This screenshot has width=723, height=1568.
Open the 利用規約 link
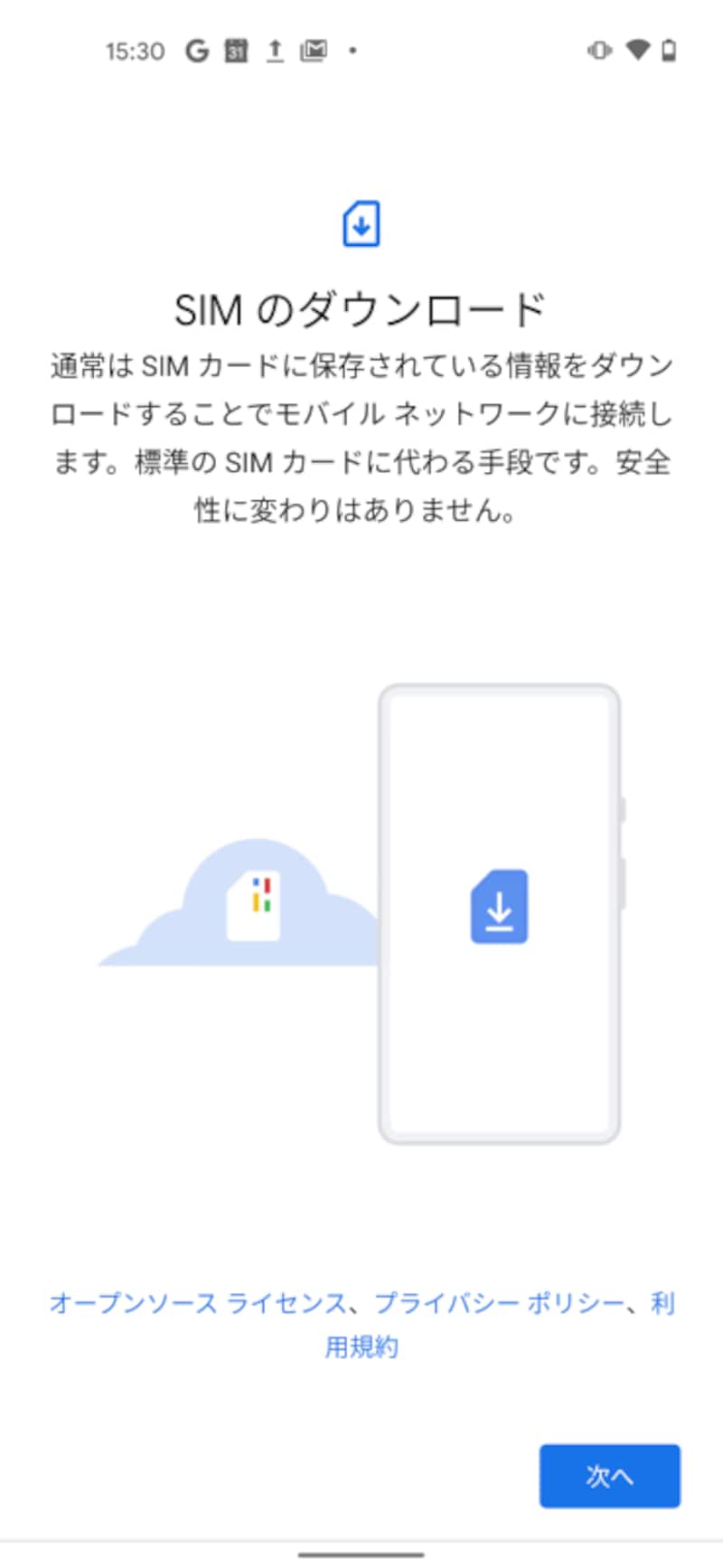[x=361, y=1346]
